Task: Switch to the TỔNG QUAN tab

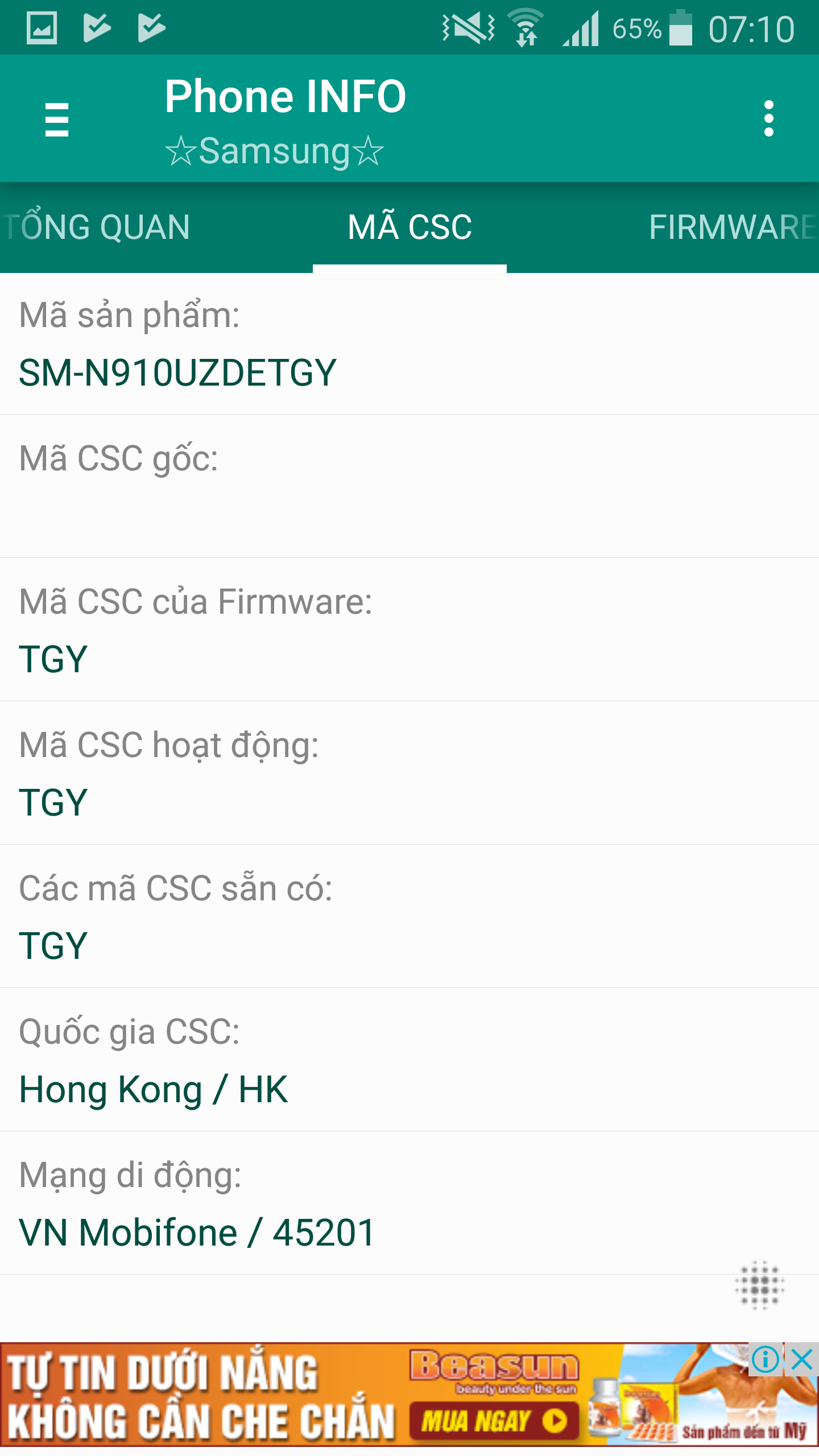Action: 98,227
